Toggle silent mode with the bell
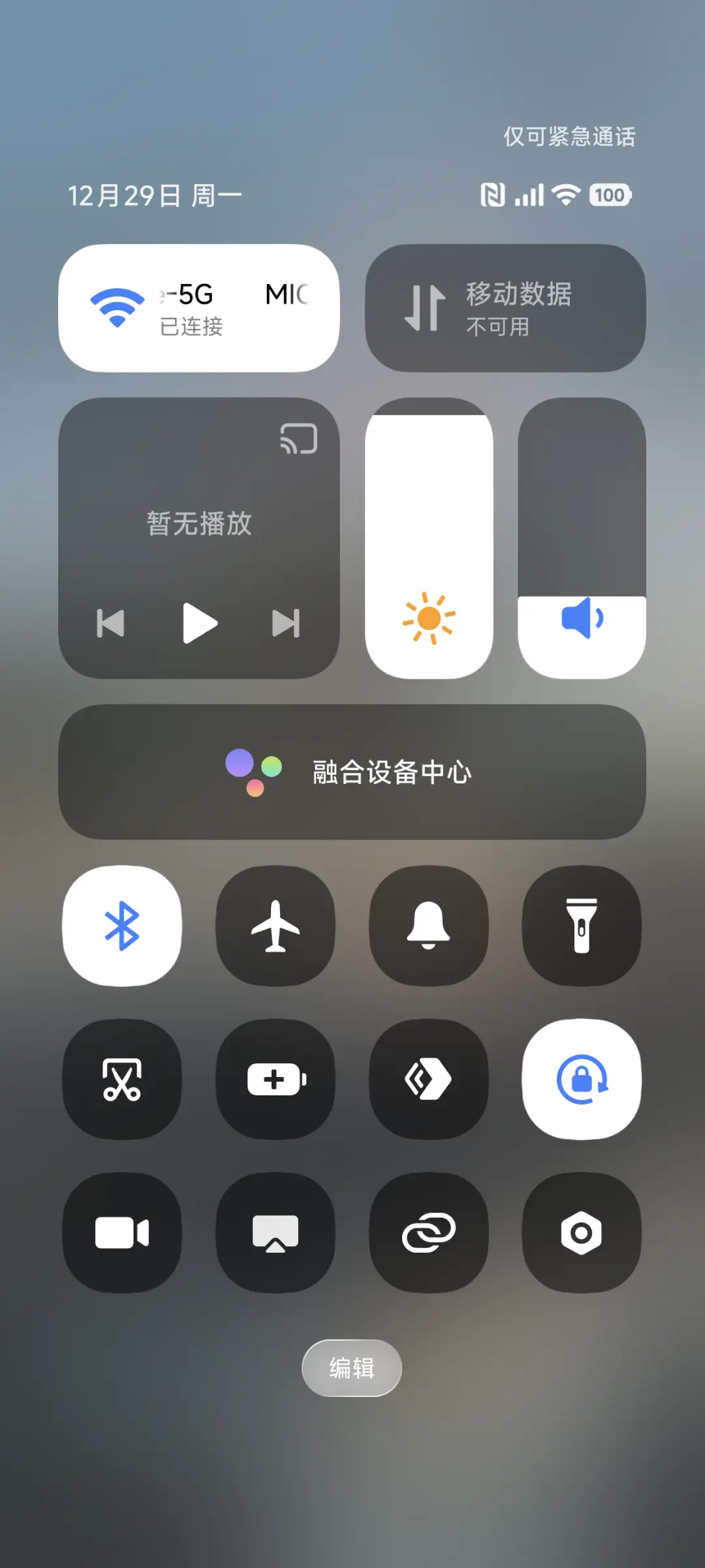Screen dimensions: 705x1568 pyautogui.click(x=428, y=927)
